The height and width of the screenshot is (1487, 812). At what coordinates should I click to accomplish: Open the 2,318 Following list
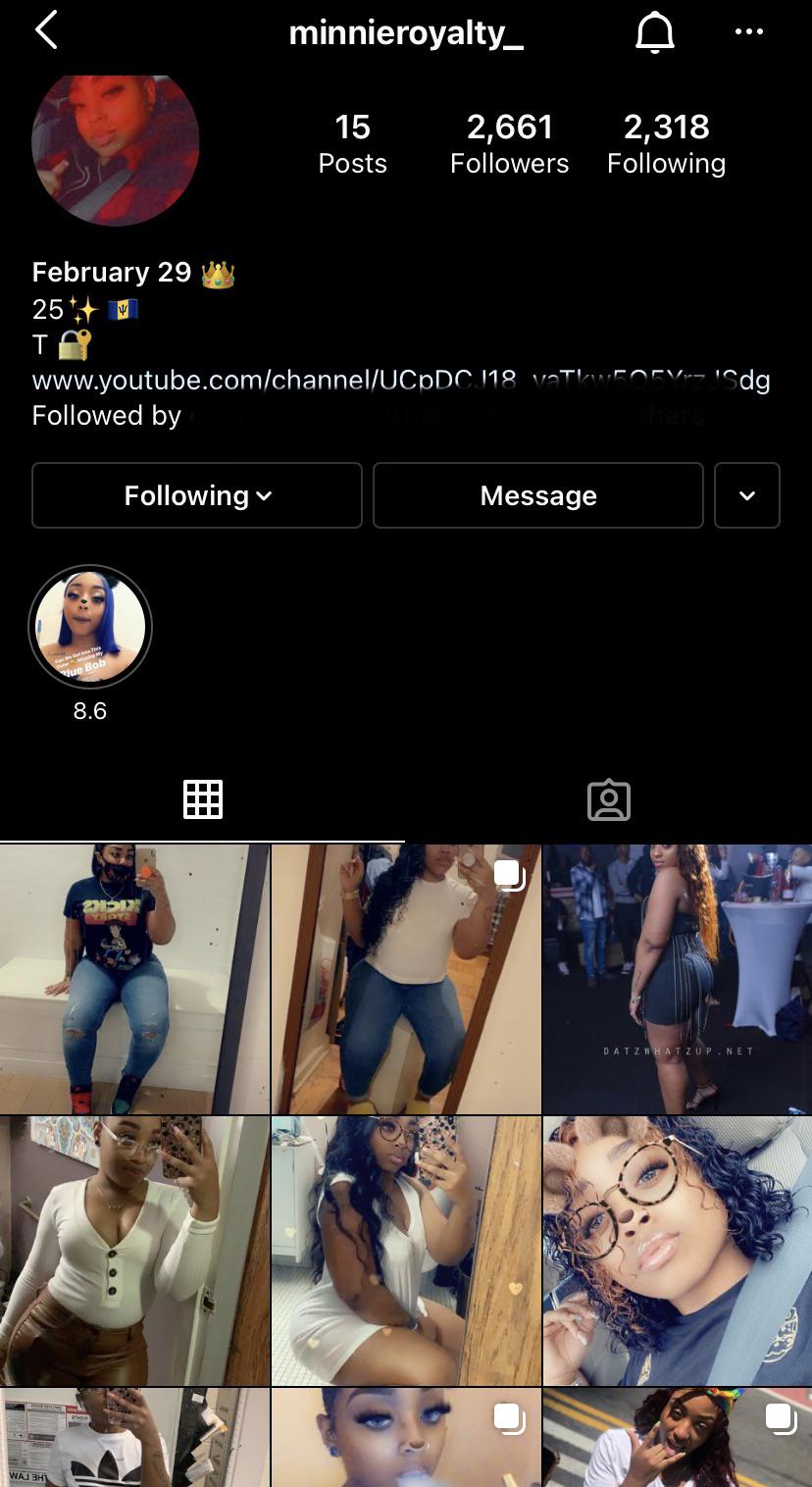pos(666,143)
